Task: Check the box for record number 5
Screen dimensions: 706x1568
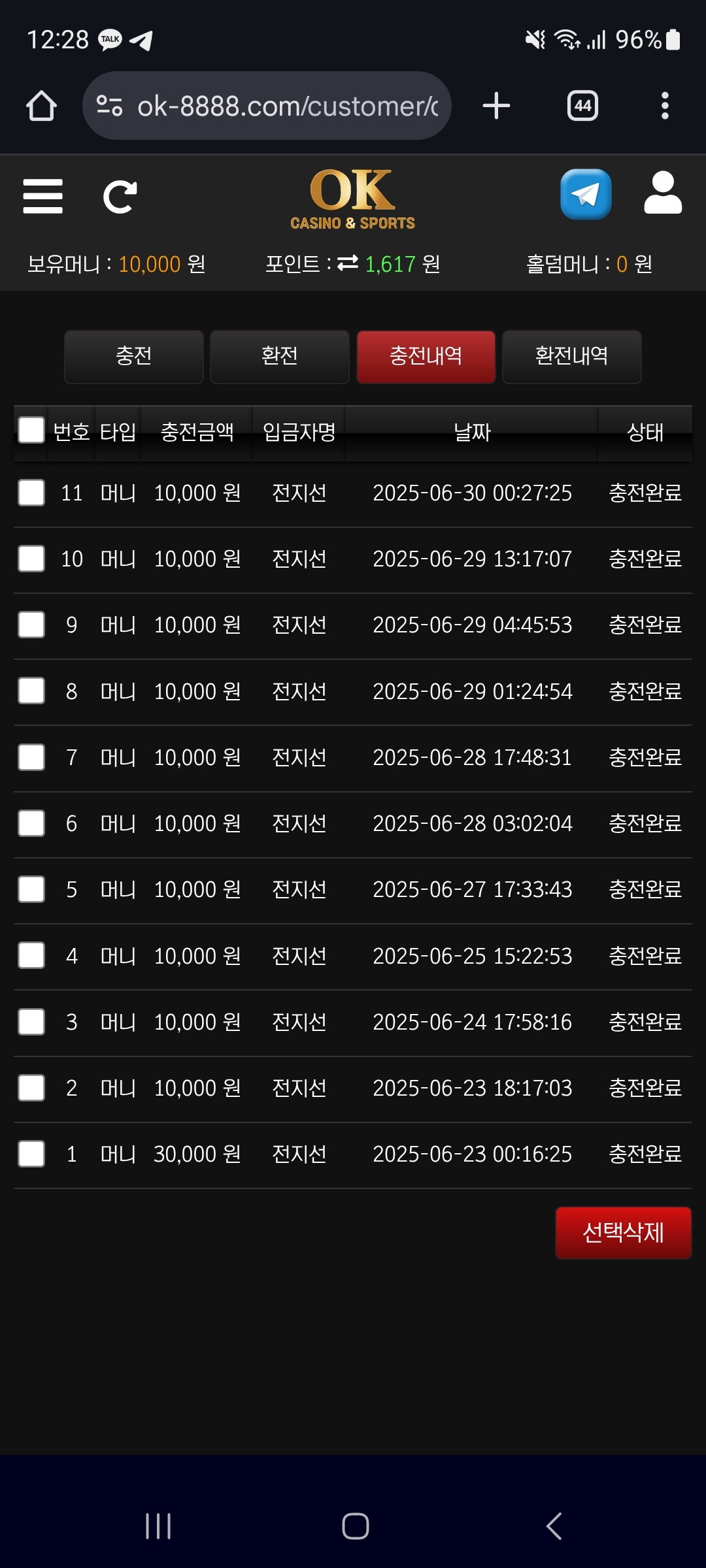Action: [x=31, y=889]
